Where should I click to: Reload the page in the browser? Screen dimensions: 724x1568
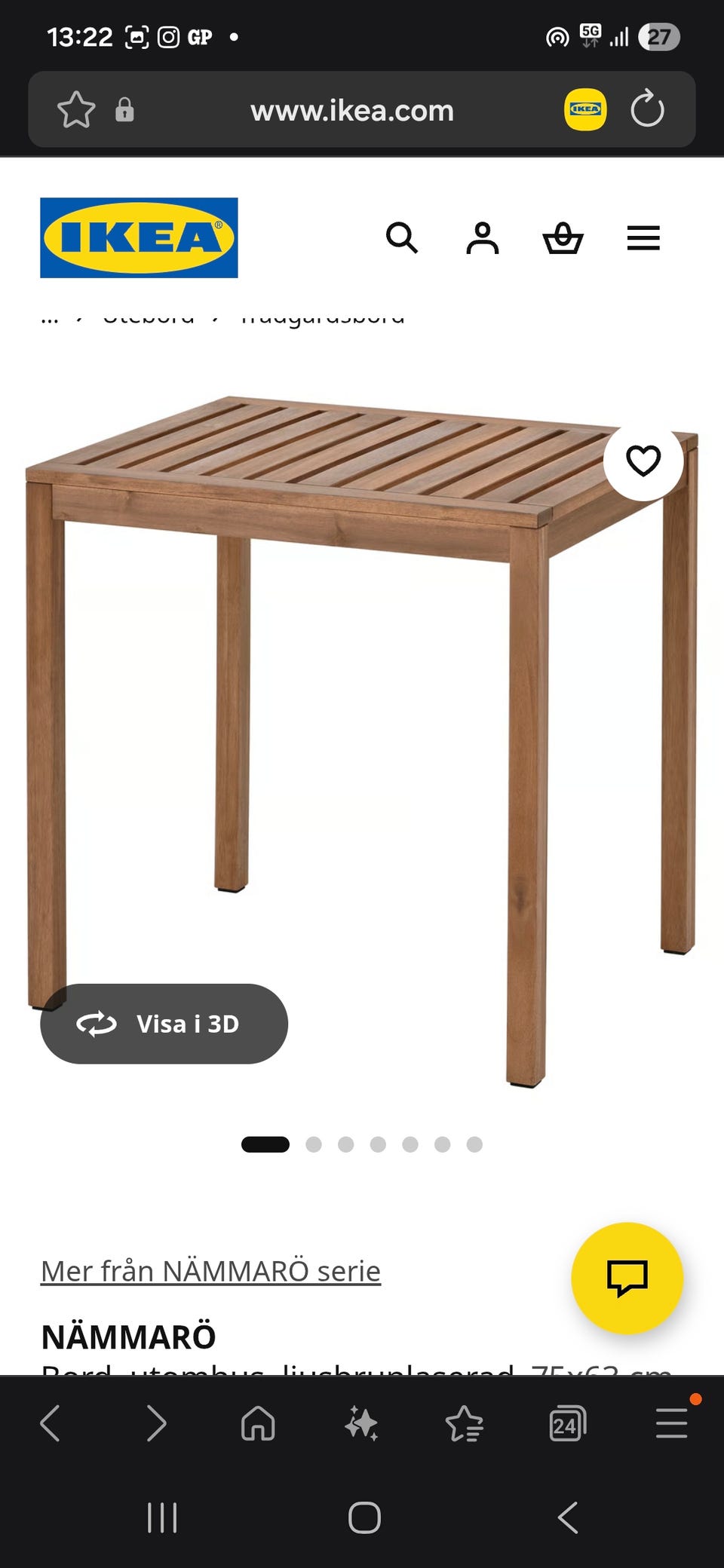647,110
